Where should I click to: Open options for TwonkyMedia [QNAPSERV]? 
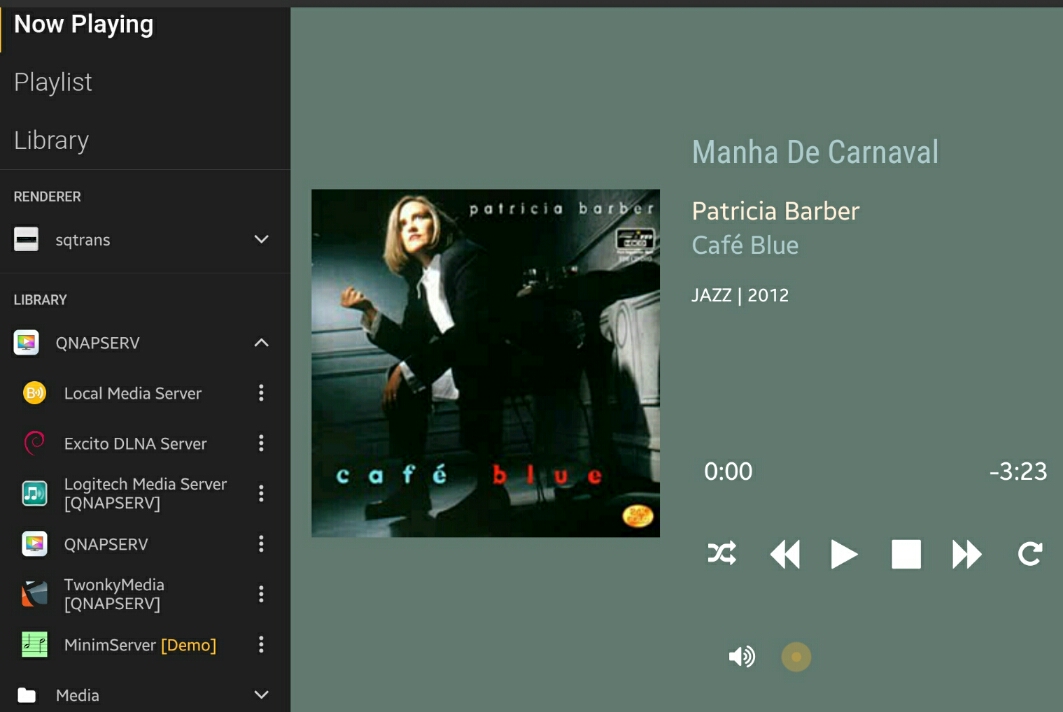pos(261,594)
